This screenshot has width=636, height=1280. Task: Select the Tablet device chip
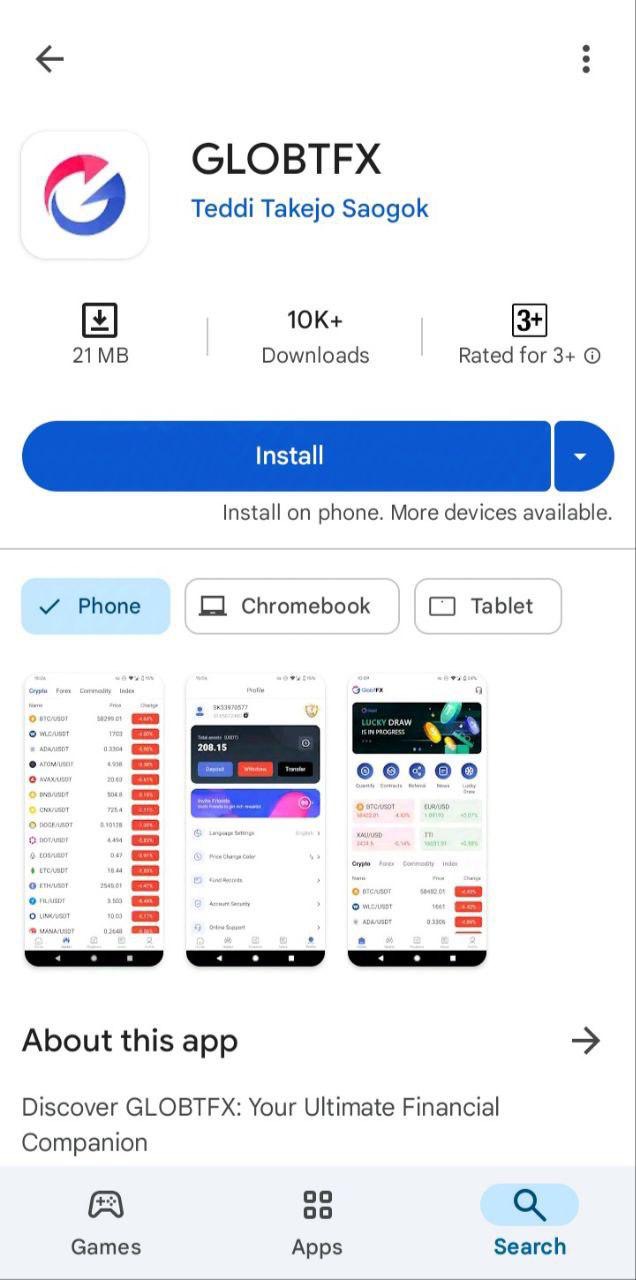(487, 606)
